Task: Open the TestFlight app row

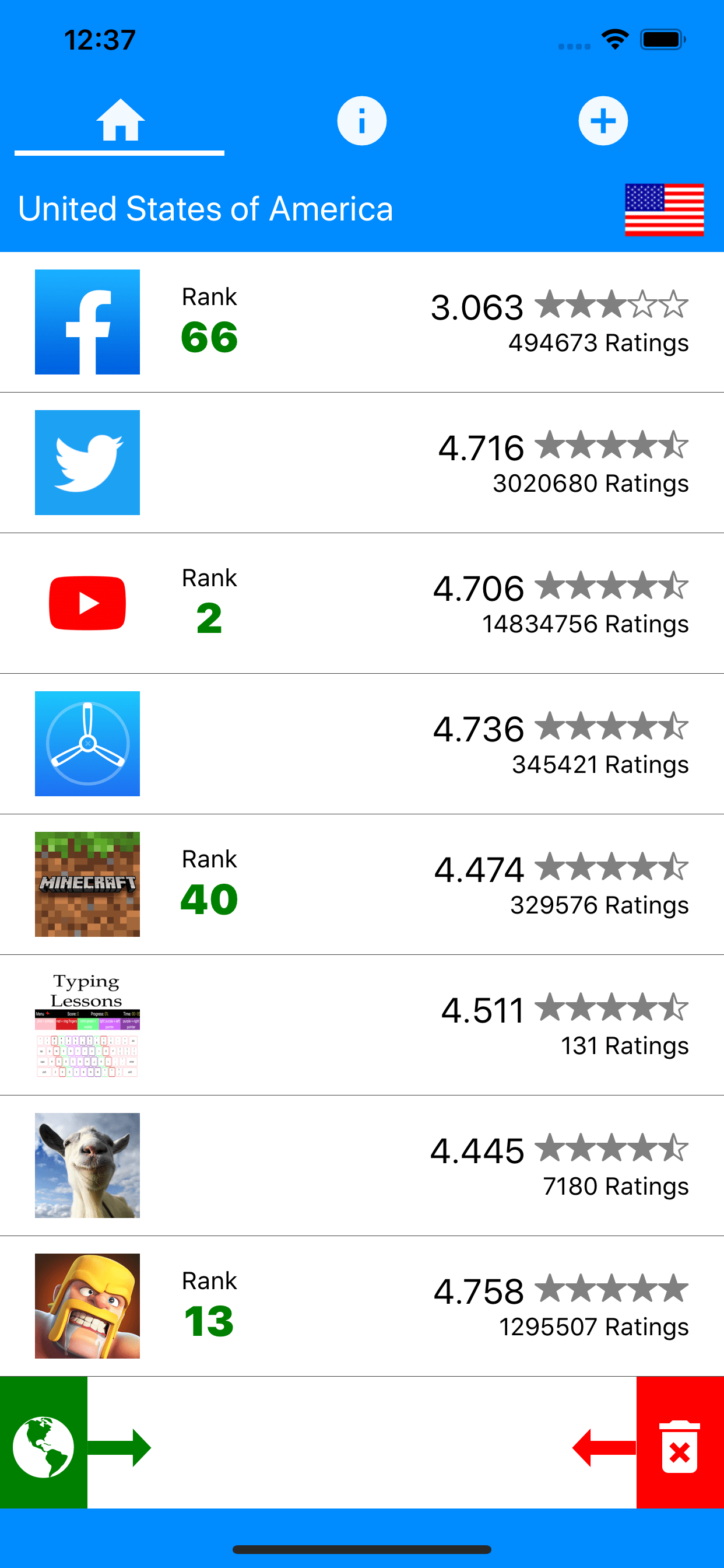Action: (x=362, y=744)
